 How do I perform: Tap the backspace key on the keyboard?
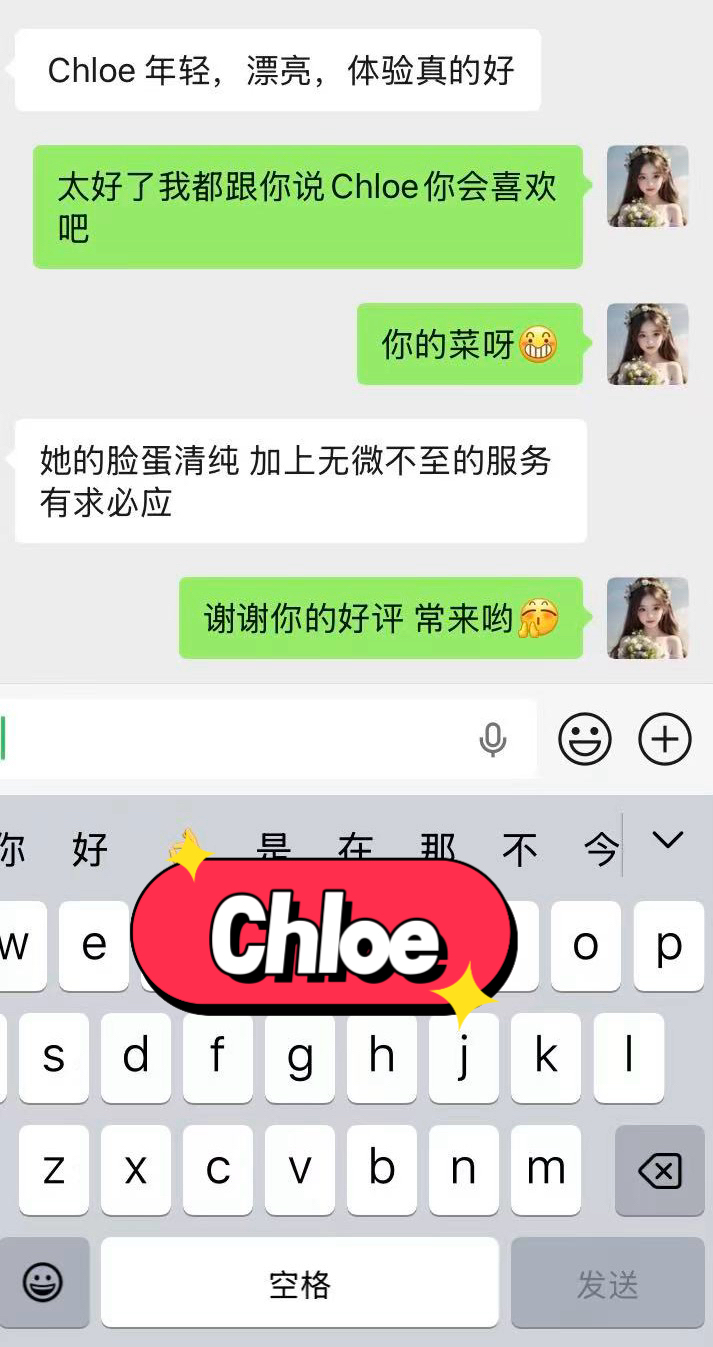pos(659,1170)
